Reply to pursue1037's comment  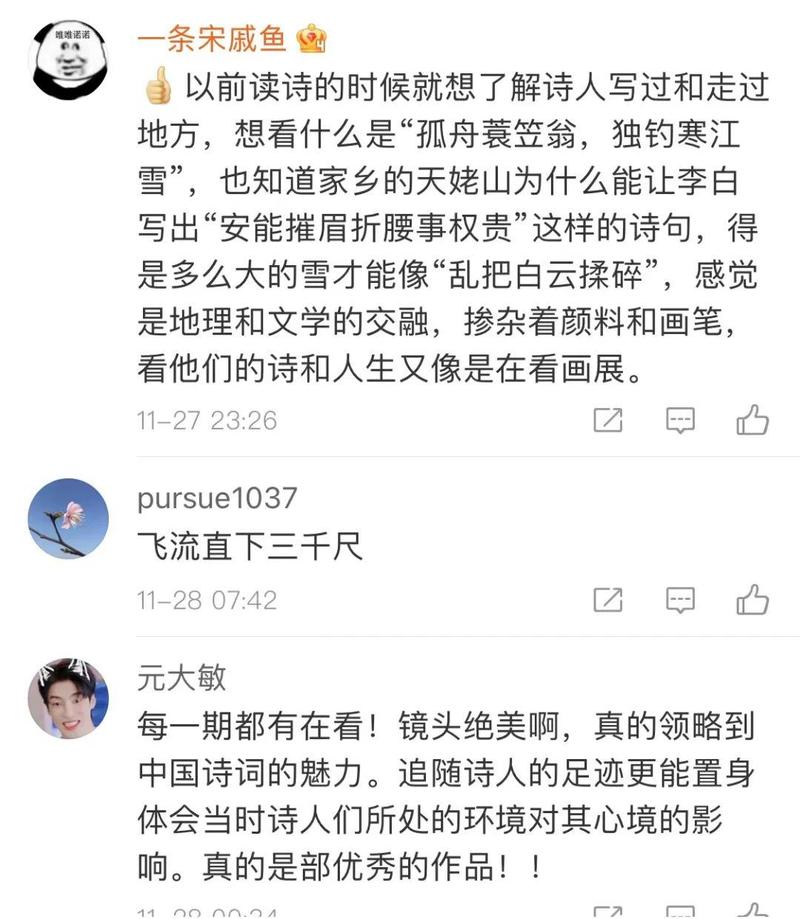point(680,600)
